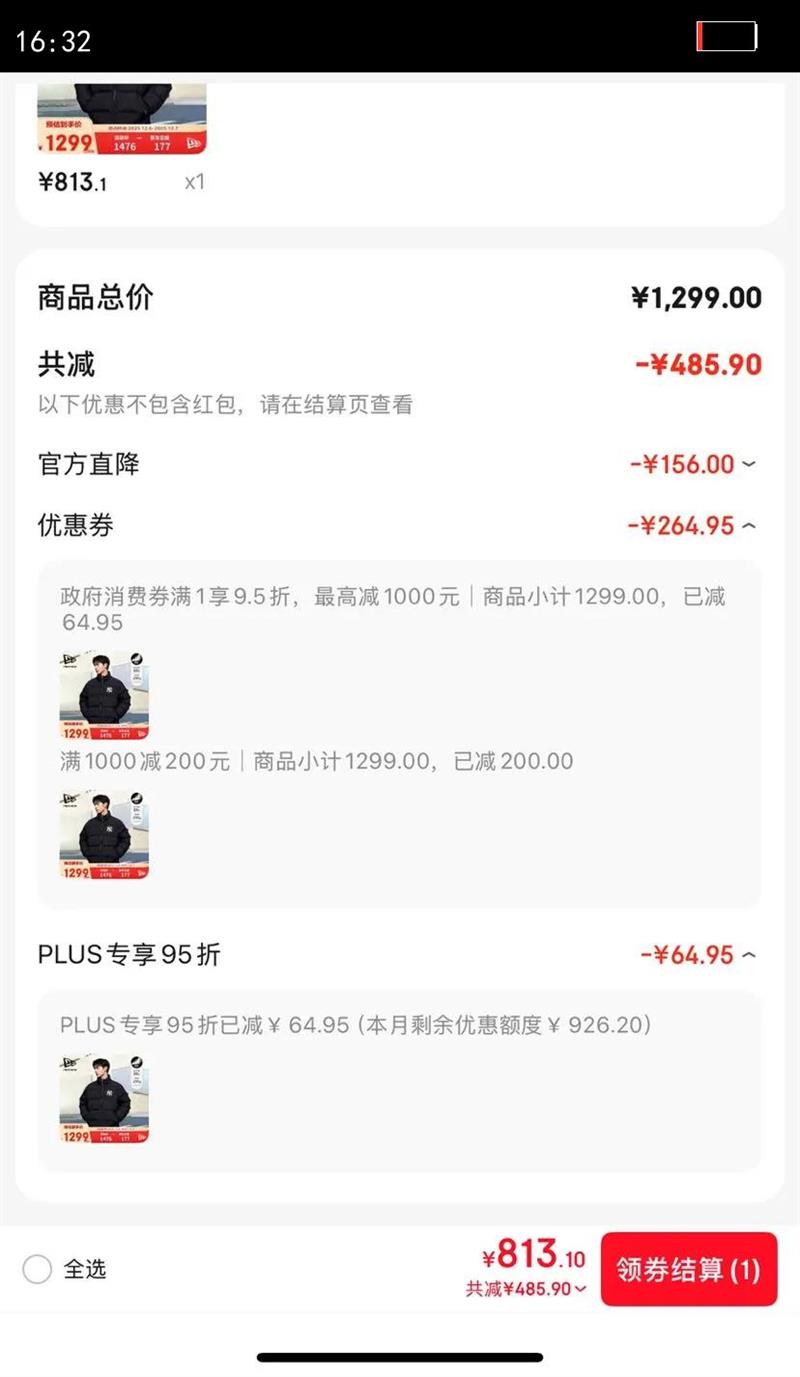The image size is (800, 1377).
Task: Check the 全选 select-all circle
Action: (37, 1269)
